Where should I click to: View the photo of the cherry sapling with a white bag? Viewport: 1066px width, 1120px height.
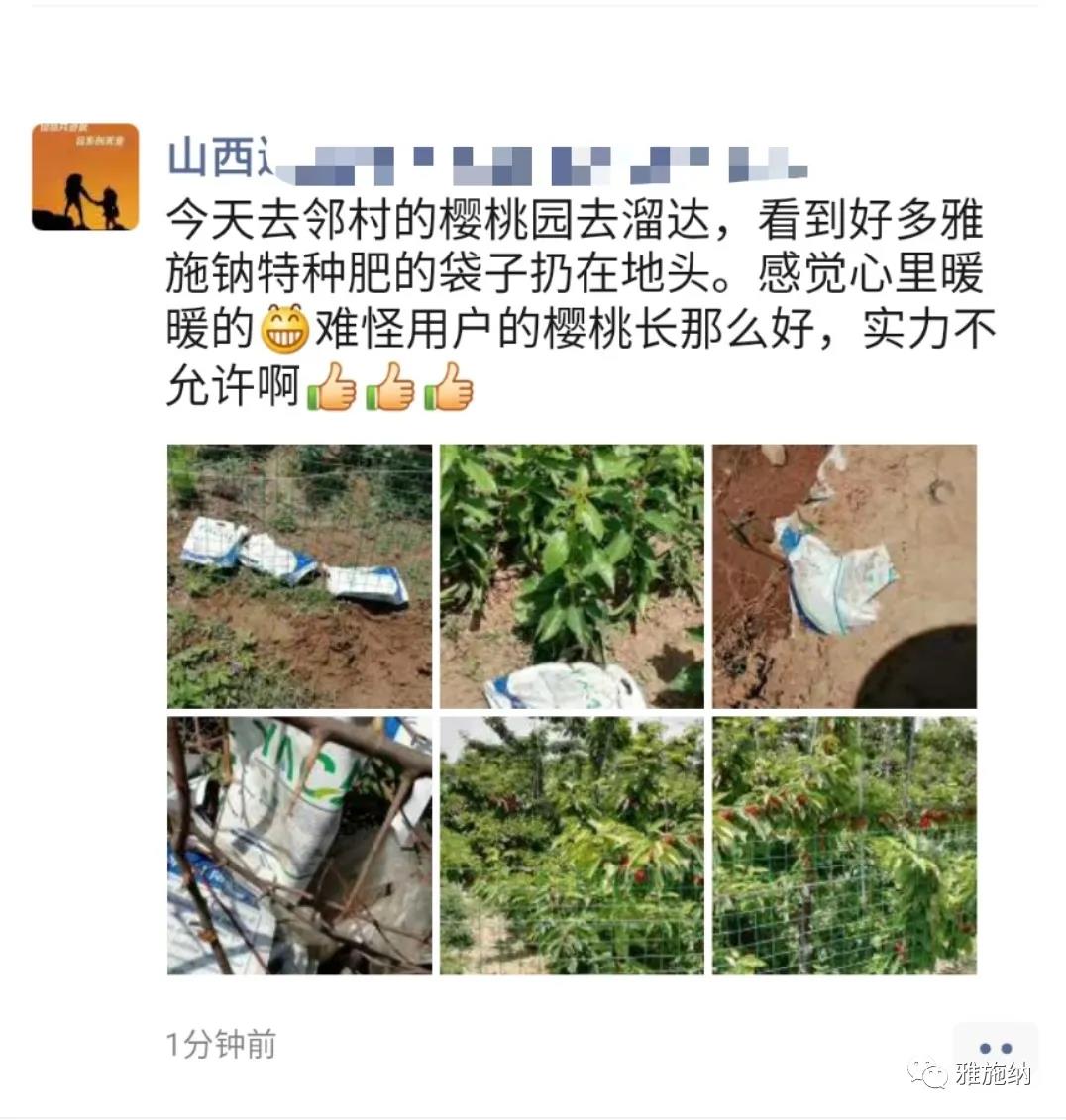[572, 575]
